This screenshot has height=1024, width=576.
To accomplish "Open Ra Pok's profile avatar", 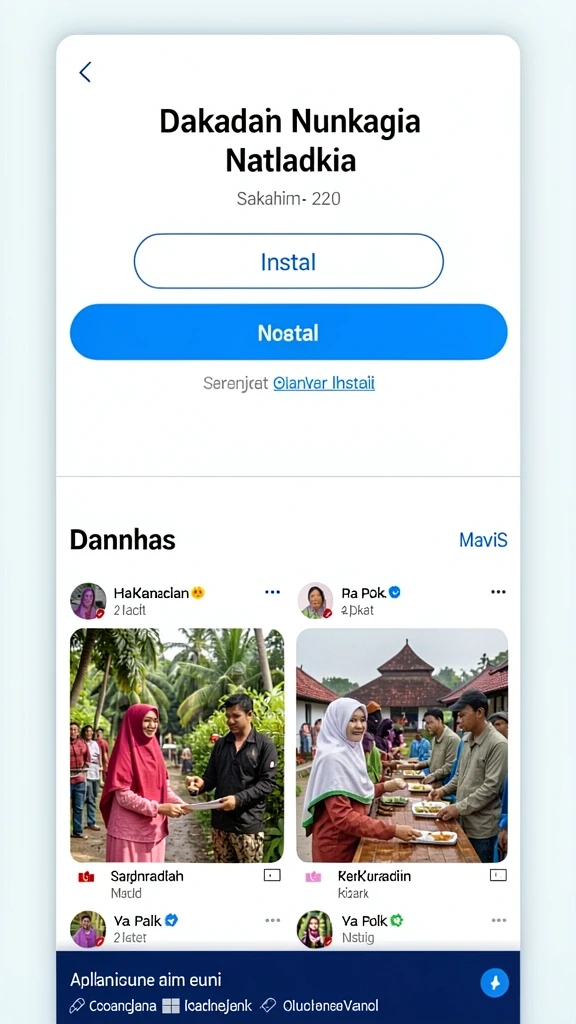I will tap(315, 601).
